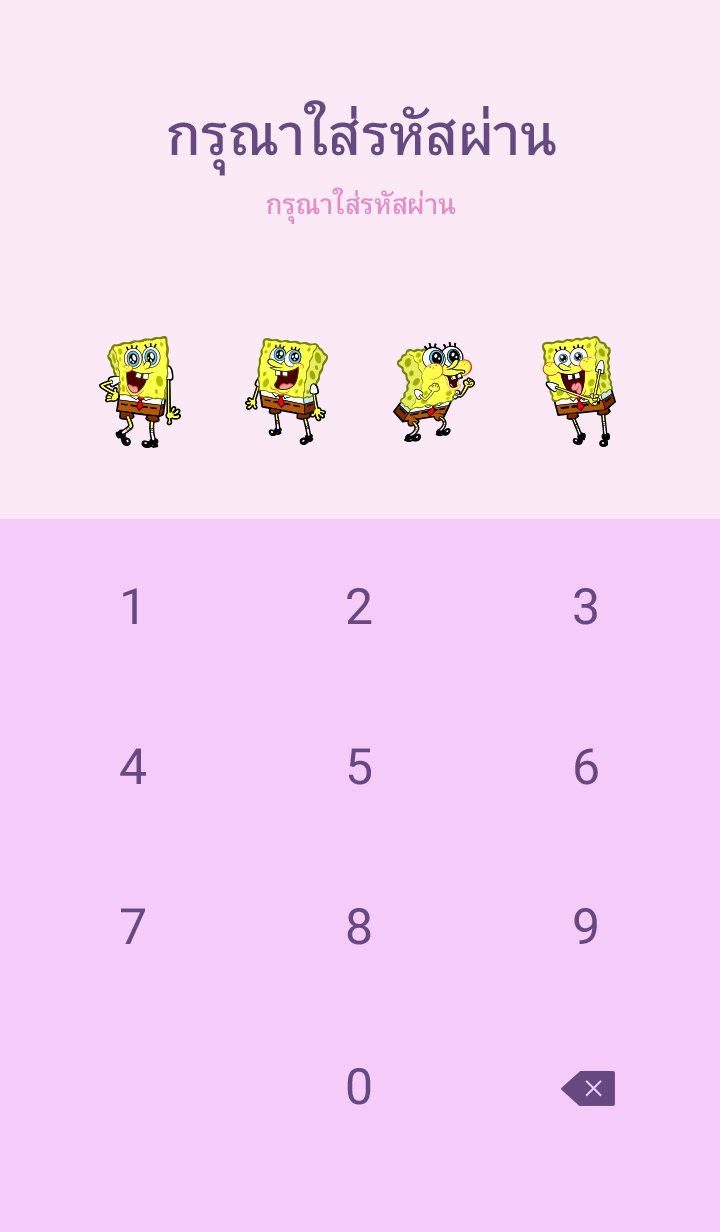The image size is (720, 1232).
Task: Tap the 6 key
Action: [x=585, y=767]
